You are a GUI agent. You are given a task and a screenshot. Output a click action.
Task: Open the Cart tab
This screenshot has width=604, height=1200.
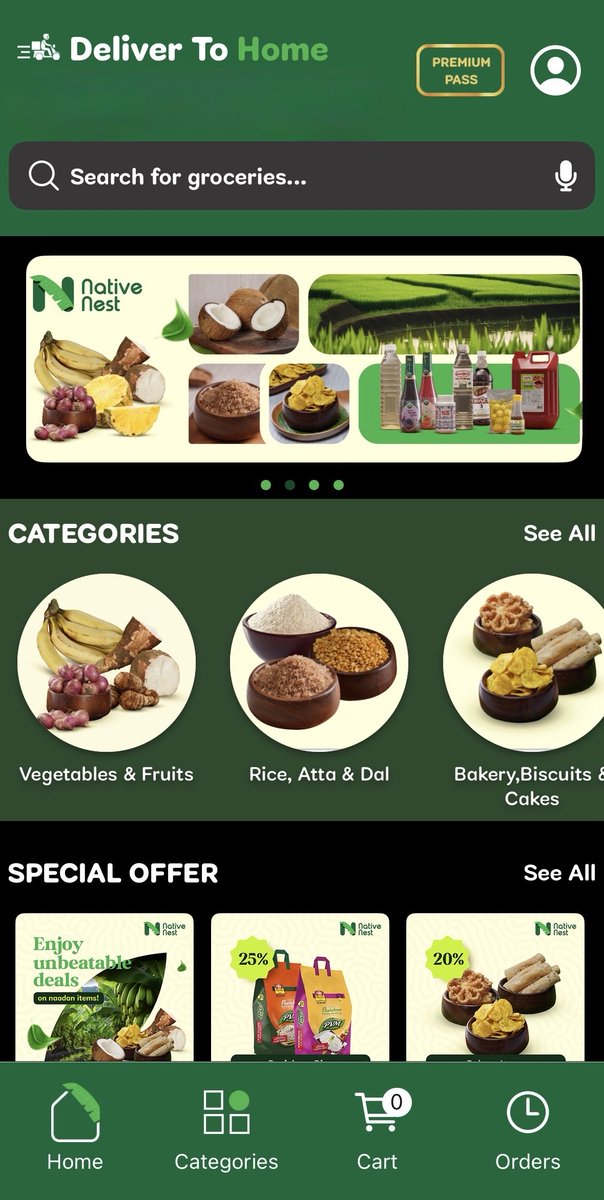click(x=378, y=1130)
